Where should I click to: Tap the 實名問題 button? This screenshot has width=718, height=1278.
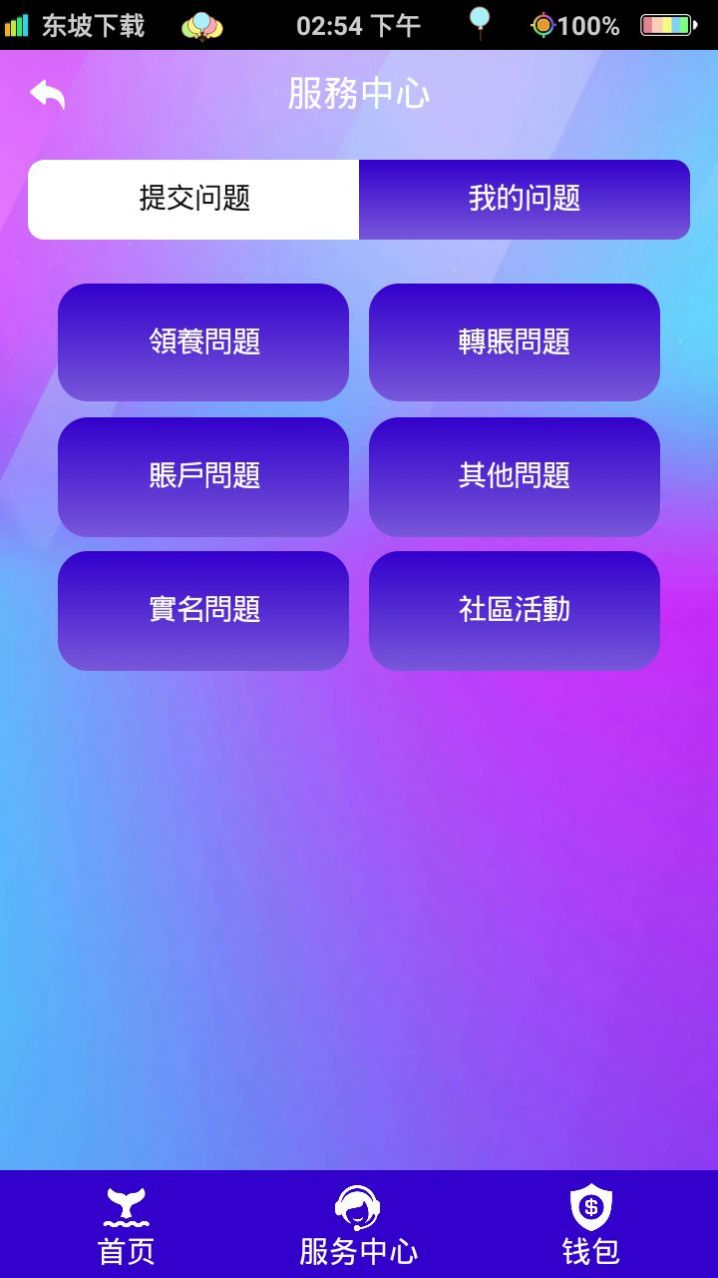point(204,610)
